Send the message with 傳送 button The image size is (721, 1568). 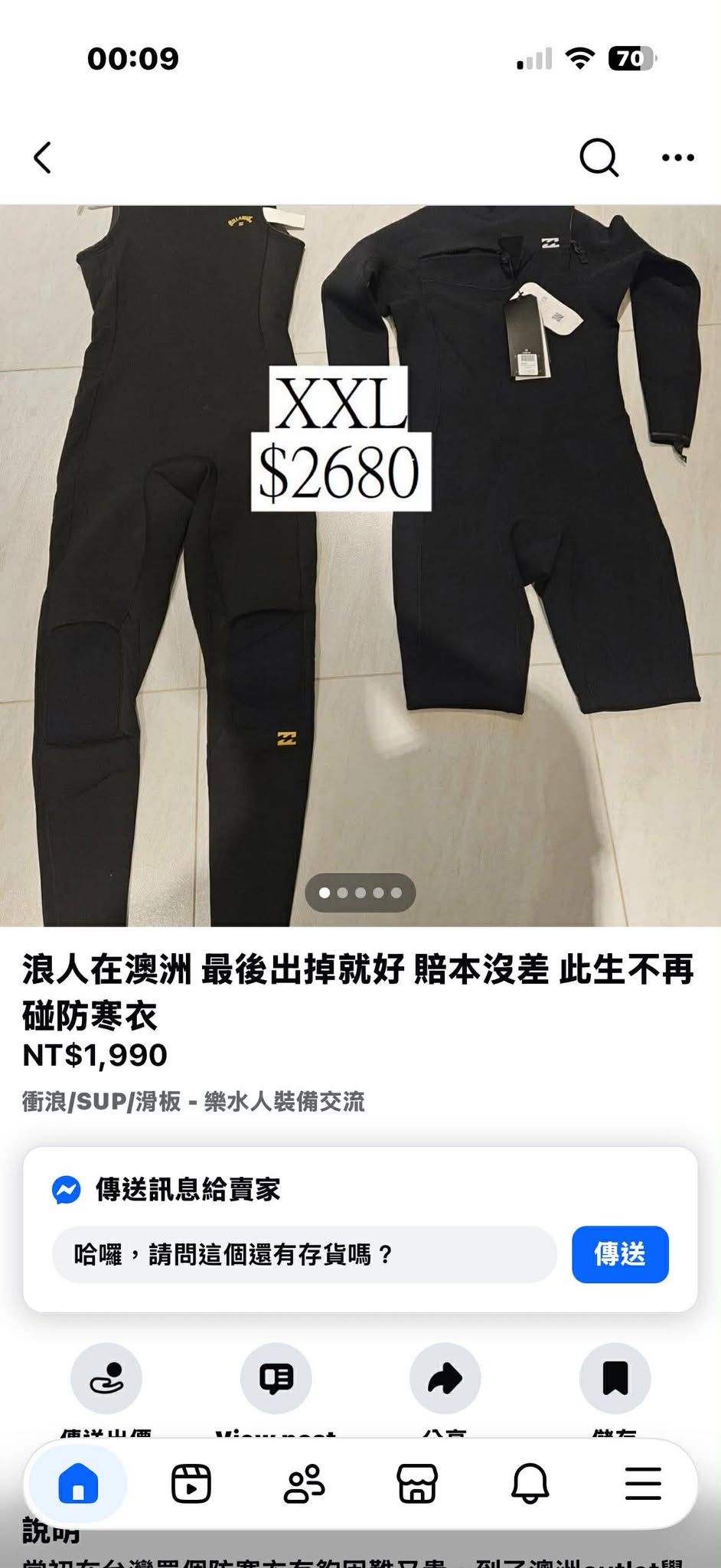click(x=620, y=1254)
